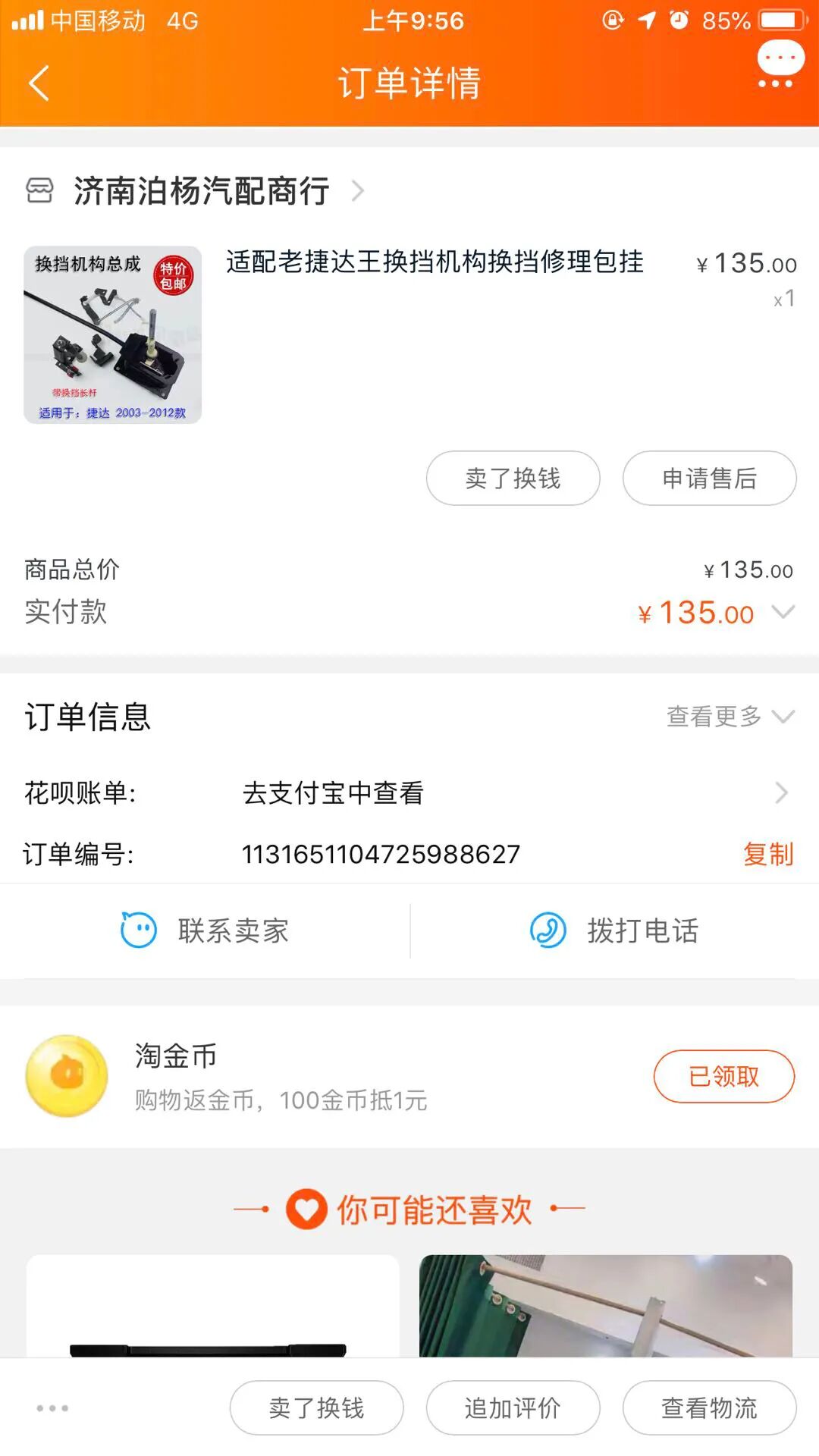
Task: Copy the order number with 复制
Action: pos(767,855)
